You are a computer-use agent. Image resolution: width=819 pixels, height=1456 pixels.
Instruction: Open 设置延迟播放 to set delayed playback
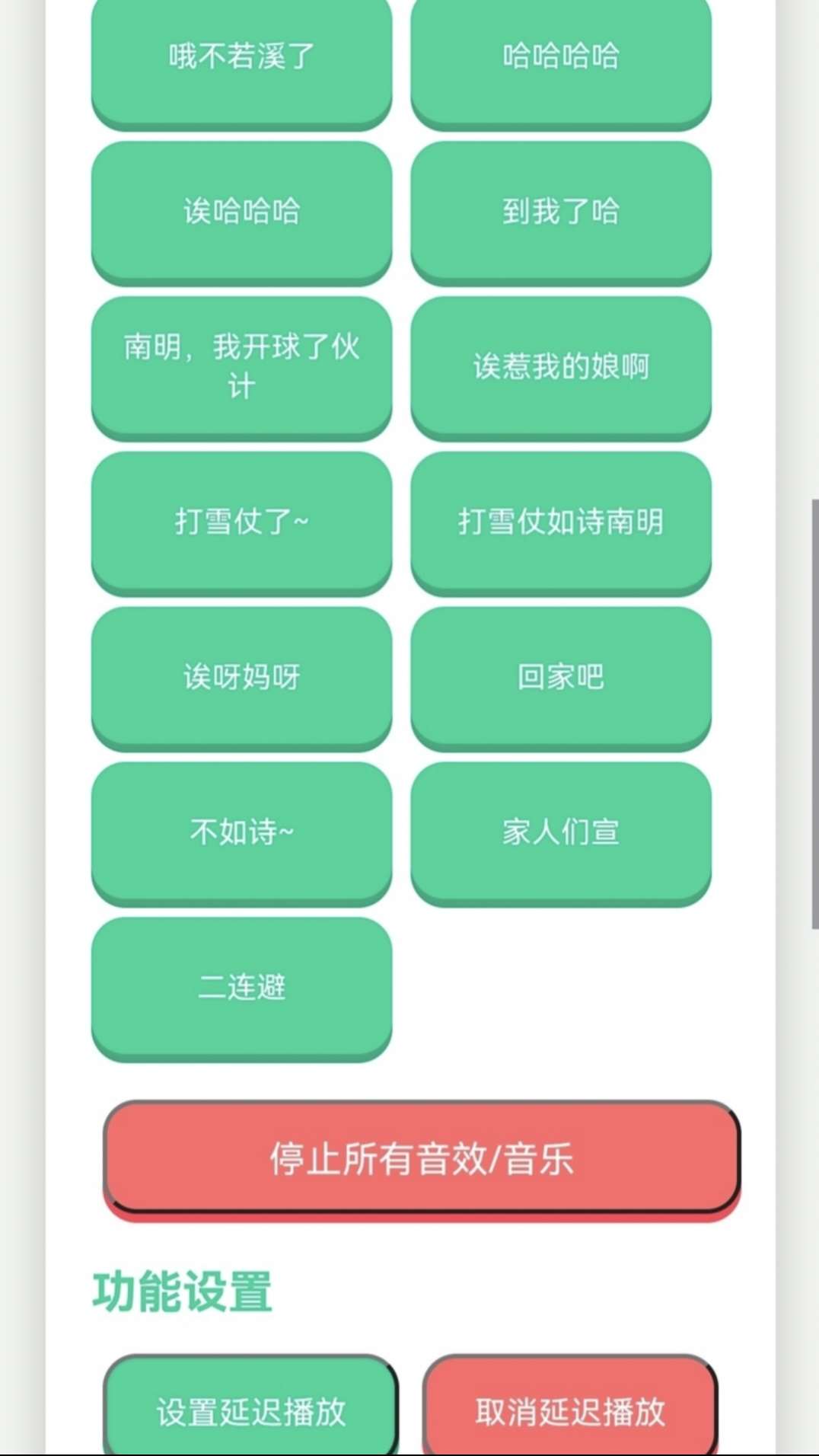(x=250, y=1410)
